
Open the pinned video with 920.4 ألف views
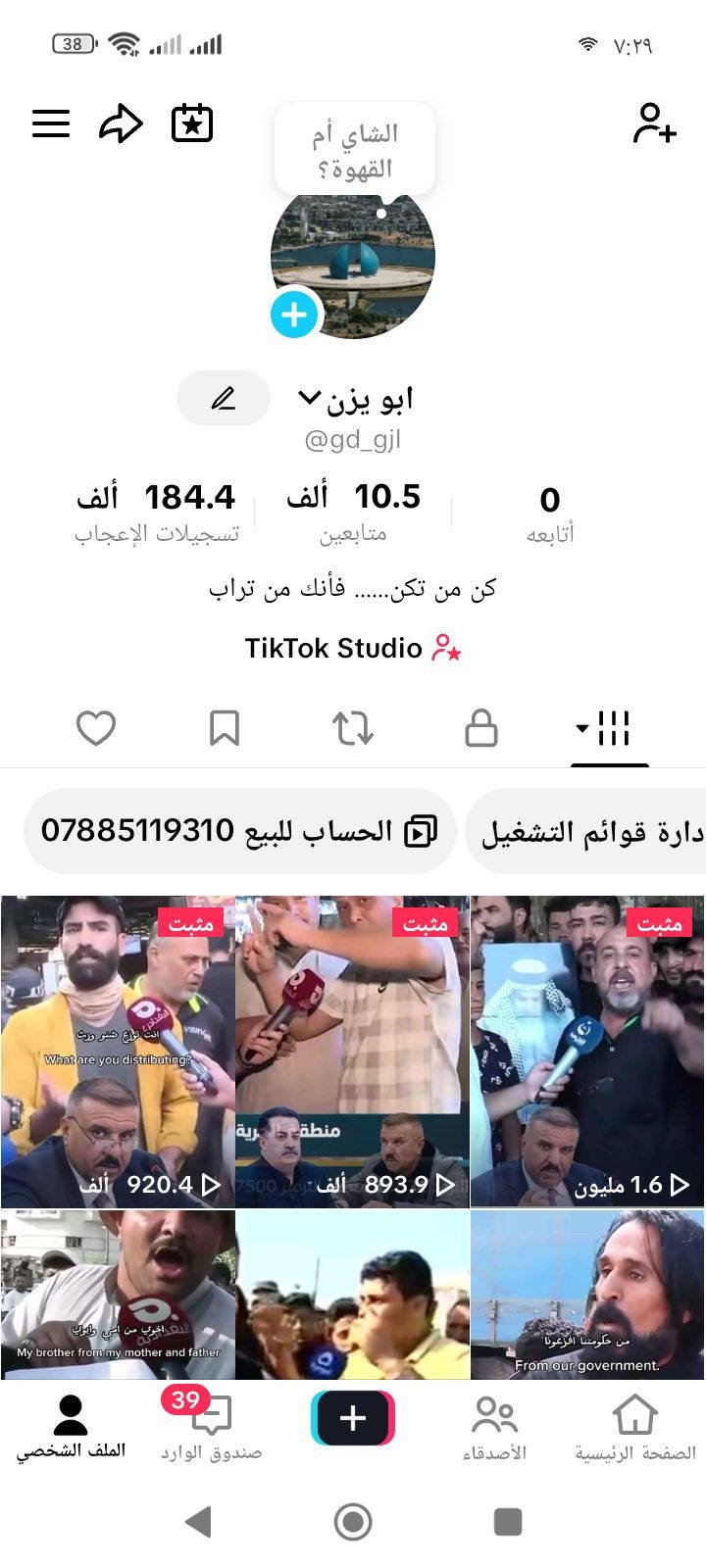pyautogui.click(x=118, y=1051)
